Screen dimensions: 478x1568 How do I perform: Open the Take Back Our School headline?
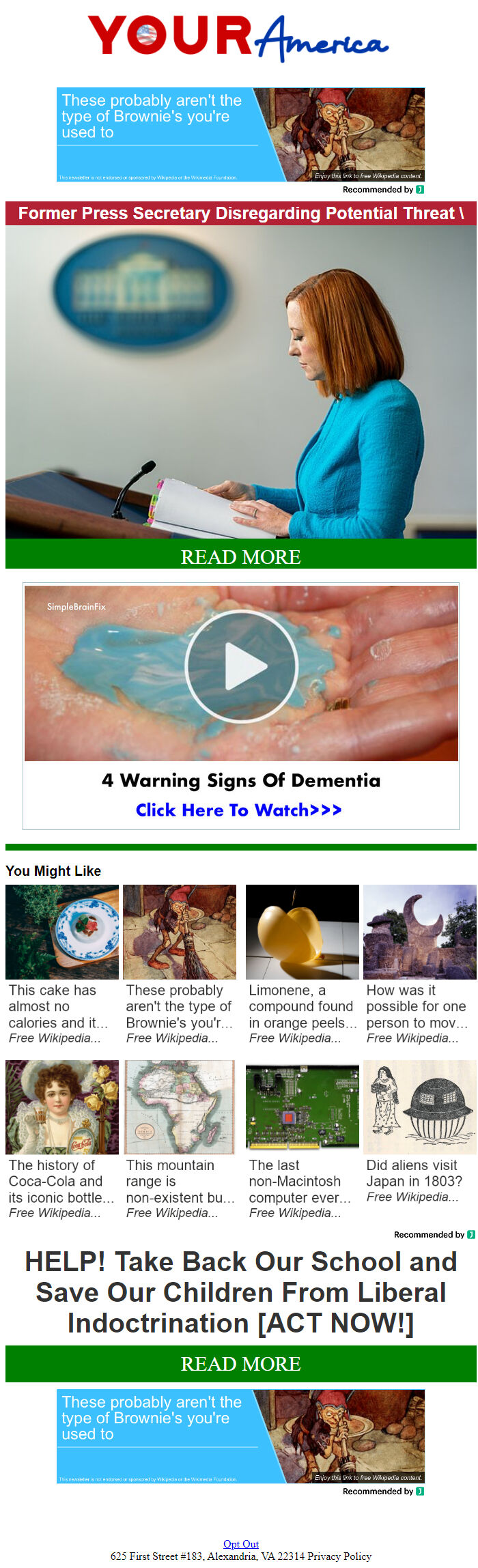240,1292
